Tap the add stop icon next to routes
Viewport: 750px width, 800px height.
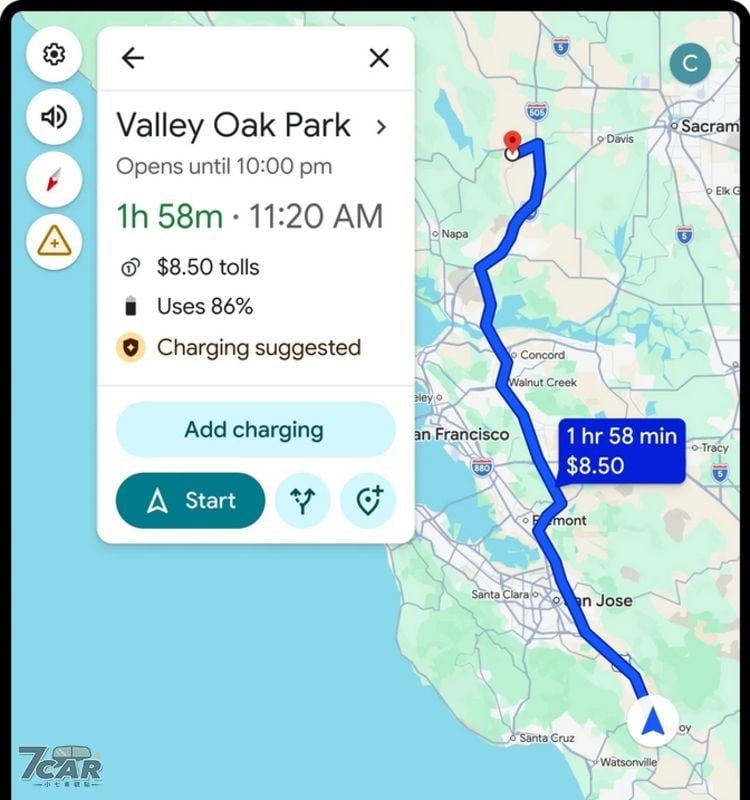[367, 501]
